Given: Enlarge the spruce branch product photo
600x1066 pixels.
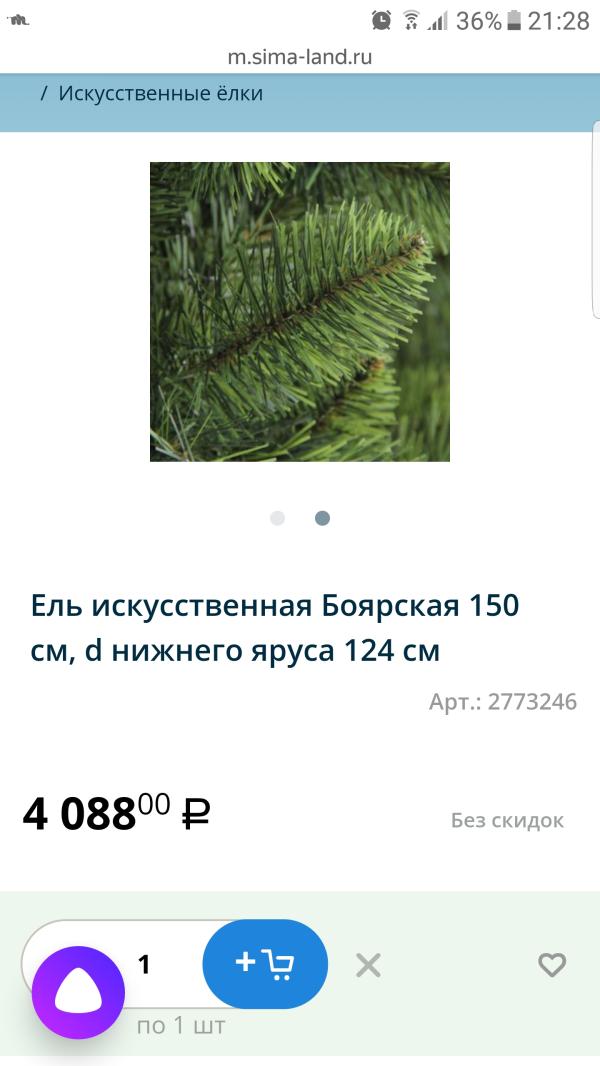Looking at the screenshot, I should pyautogui.click(x=300, y=311).
